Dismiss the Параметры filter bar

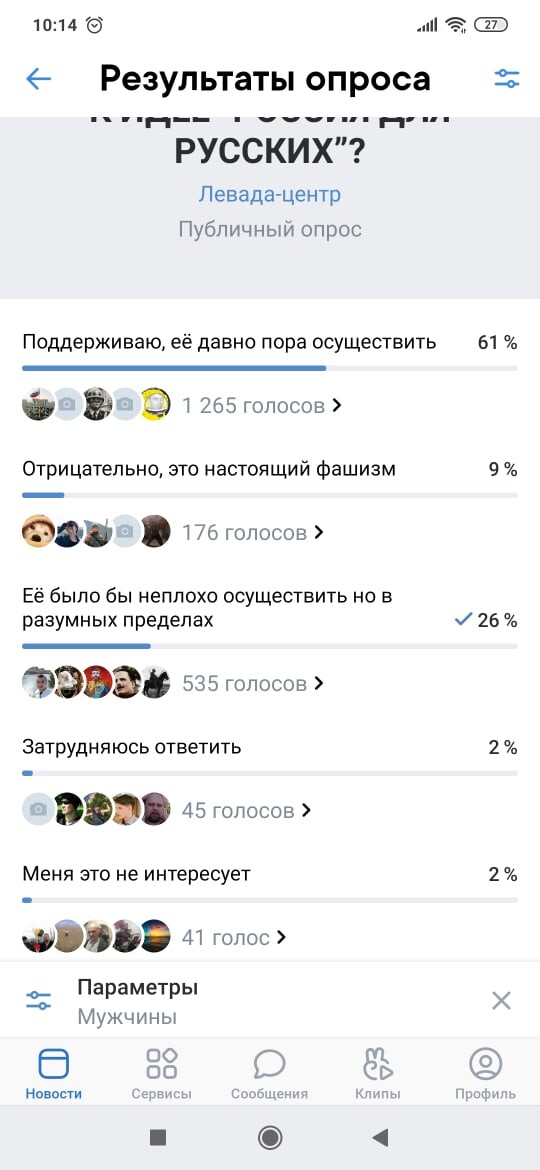point(501,1001)
